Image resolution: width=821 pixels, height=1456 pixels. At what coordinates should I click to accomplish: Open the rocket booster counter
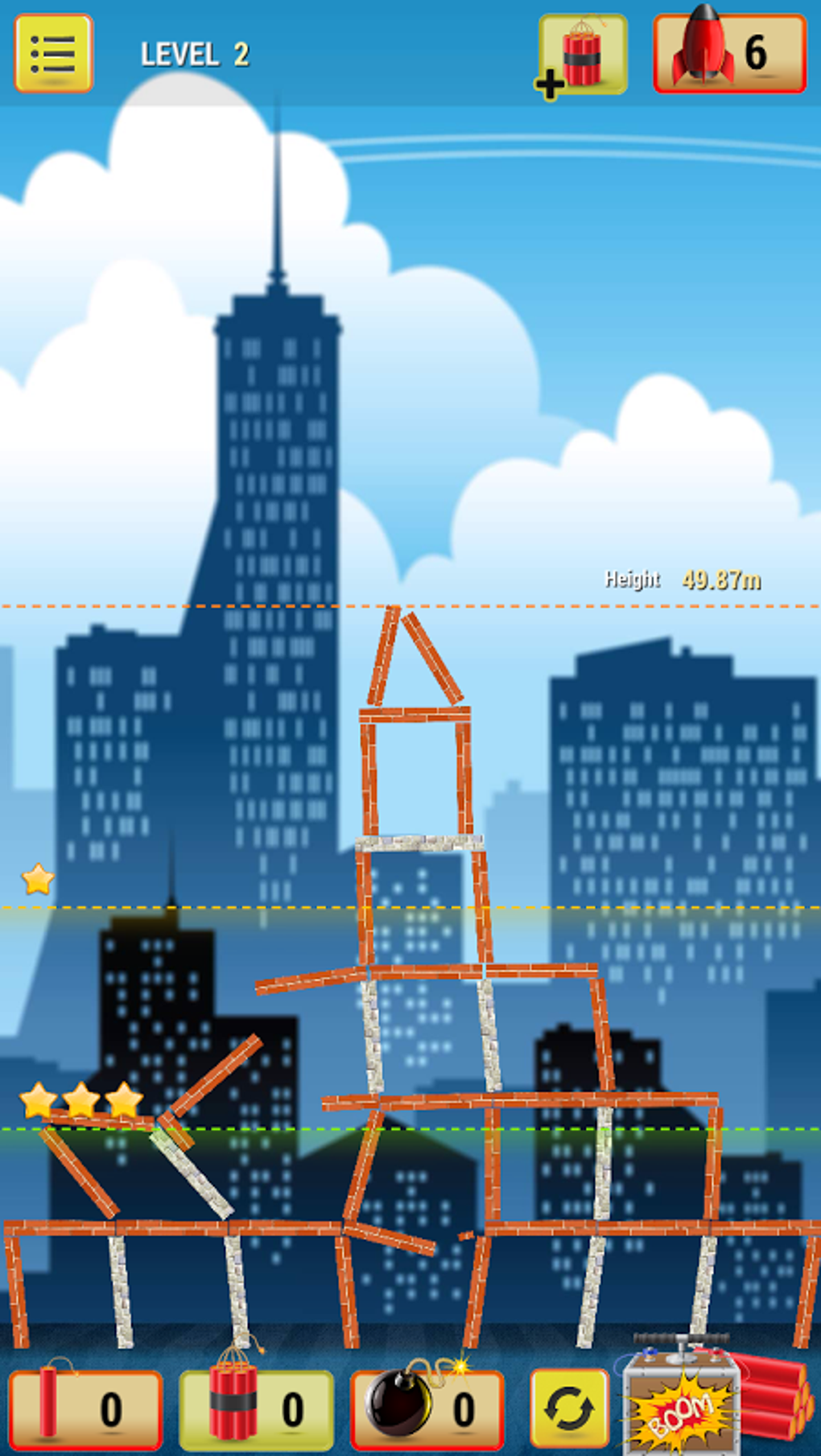click(x=728, y=51)
